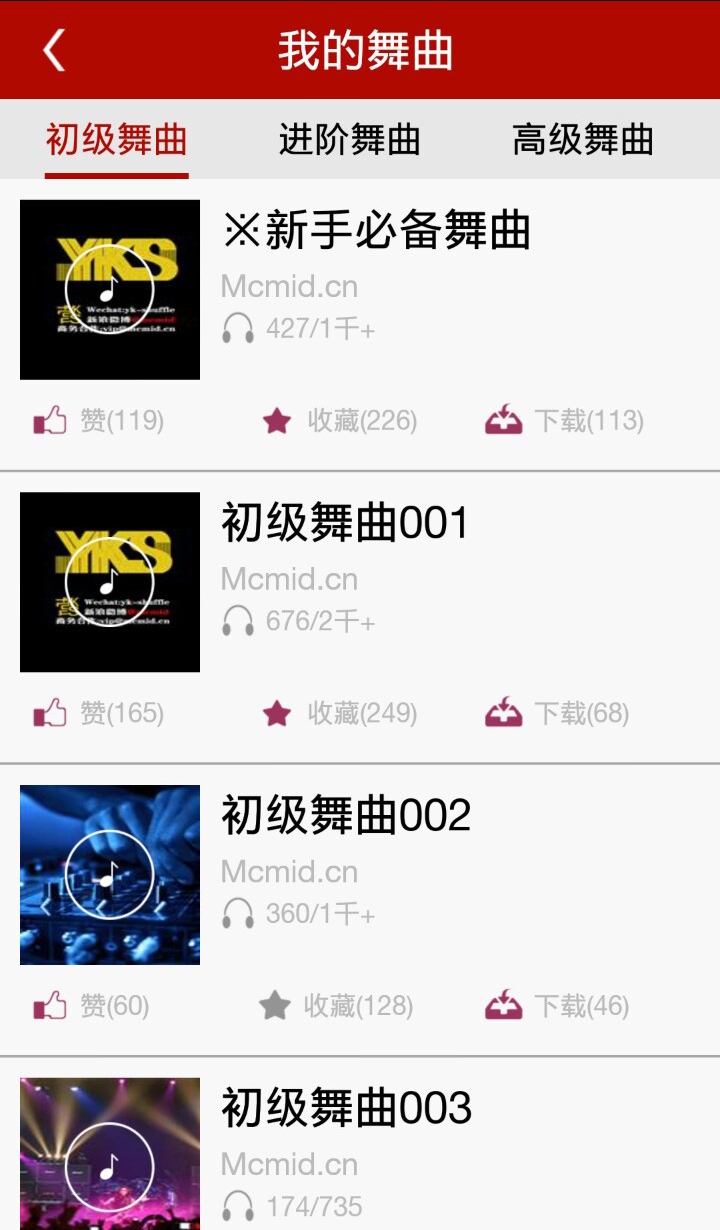This screenshot has height=1230, width=720.
Task: Like ※新手必备舞曲 with 赞(119)
Action: (x=98, y=421)
